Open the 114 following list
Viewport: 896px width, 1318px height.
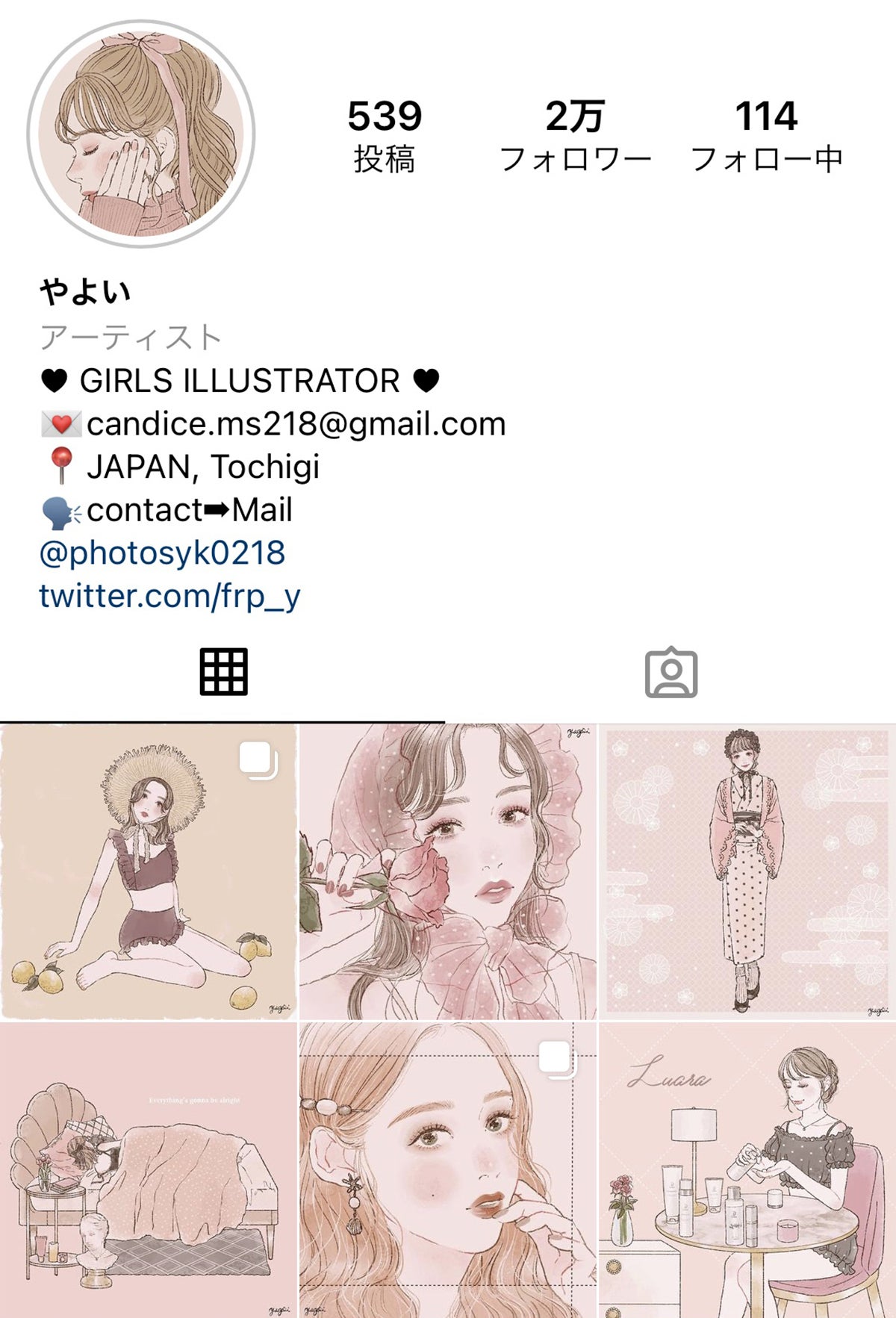766,136
